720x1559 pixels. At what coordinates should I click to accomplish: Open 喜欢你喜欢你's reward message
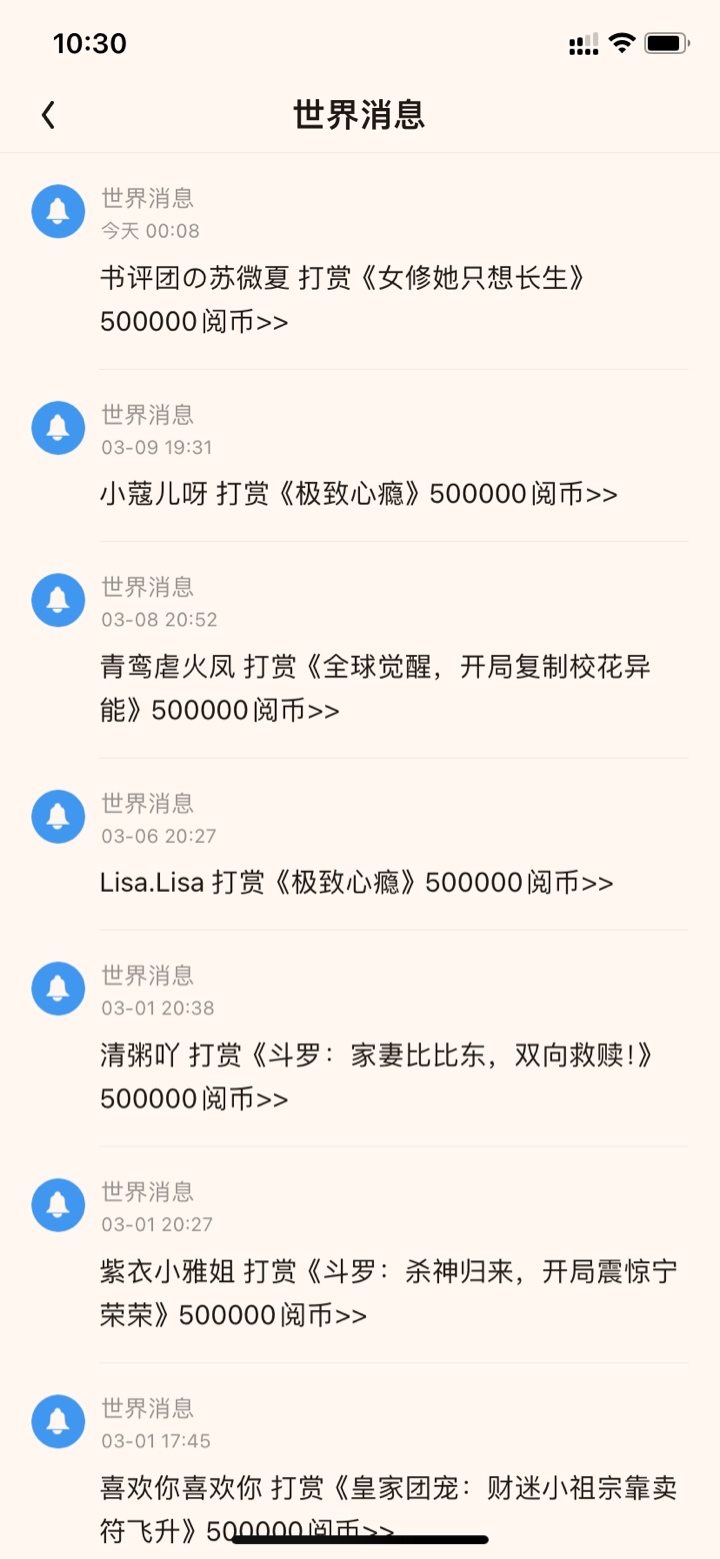coord(360,1461)
